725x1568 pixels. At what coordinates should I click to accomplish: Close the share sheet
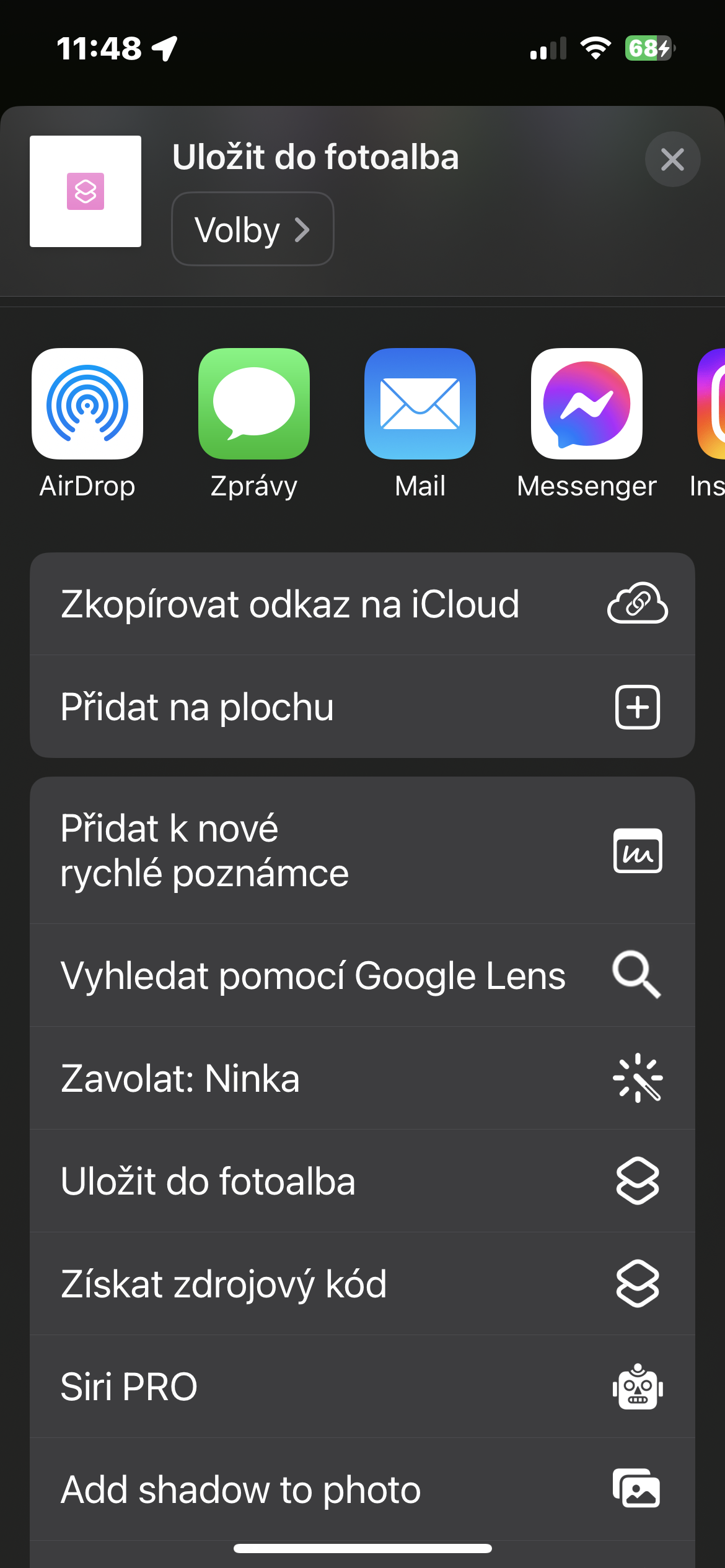pyautogui.click(x=672, y=160)
